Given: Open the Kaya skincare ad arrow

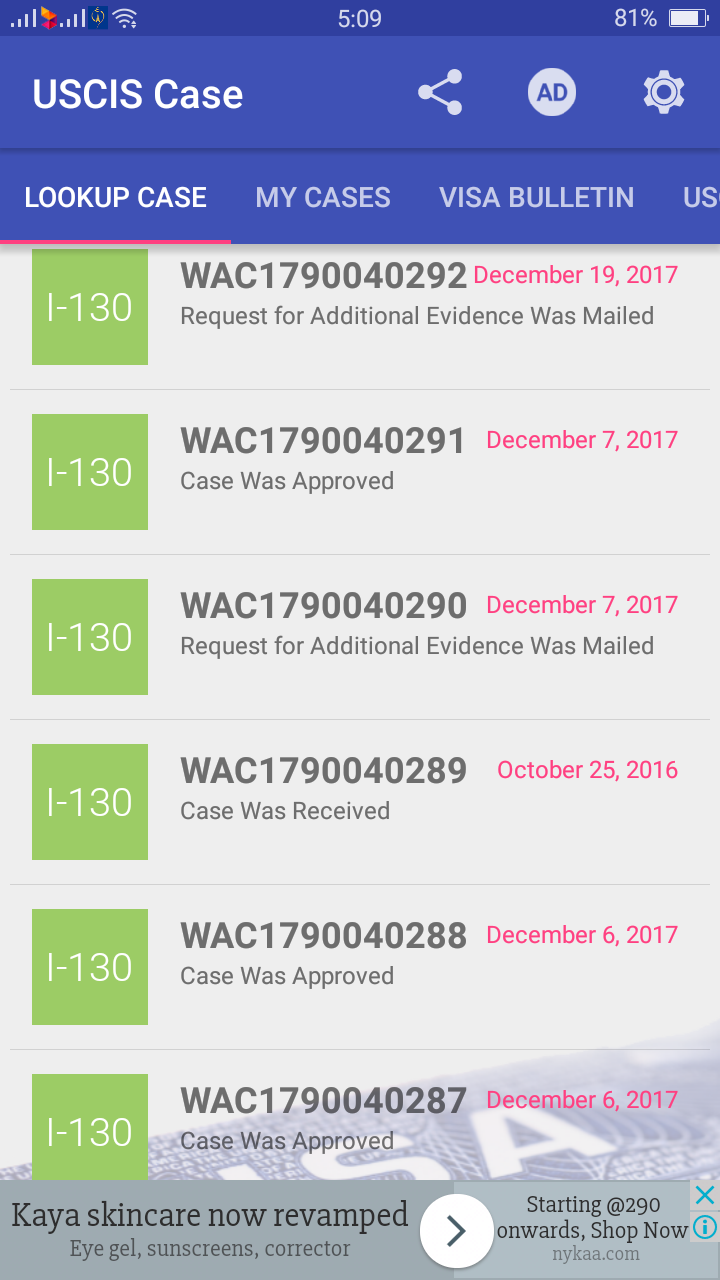Looking at the screenshot, I should click(457, 1230).
